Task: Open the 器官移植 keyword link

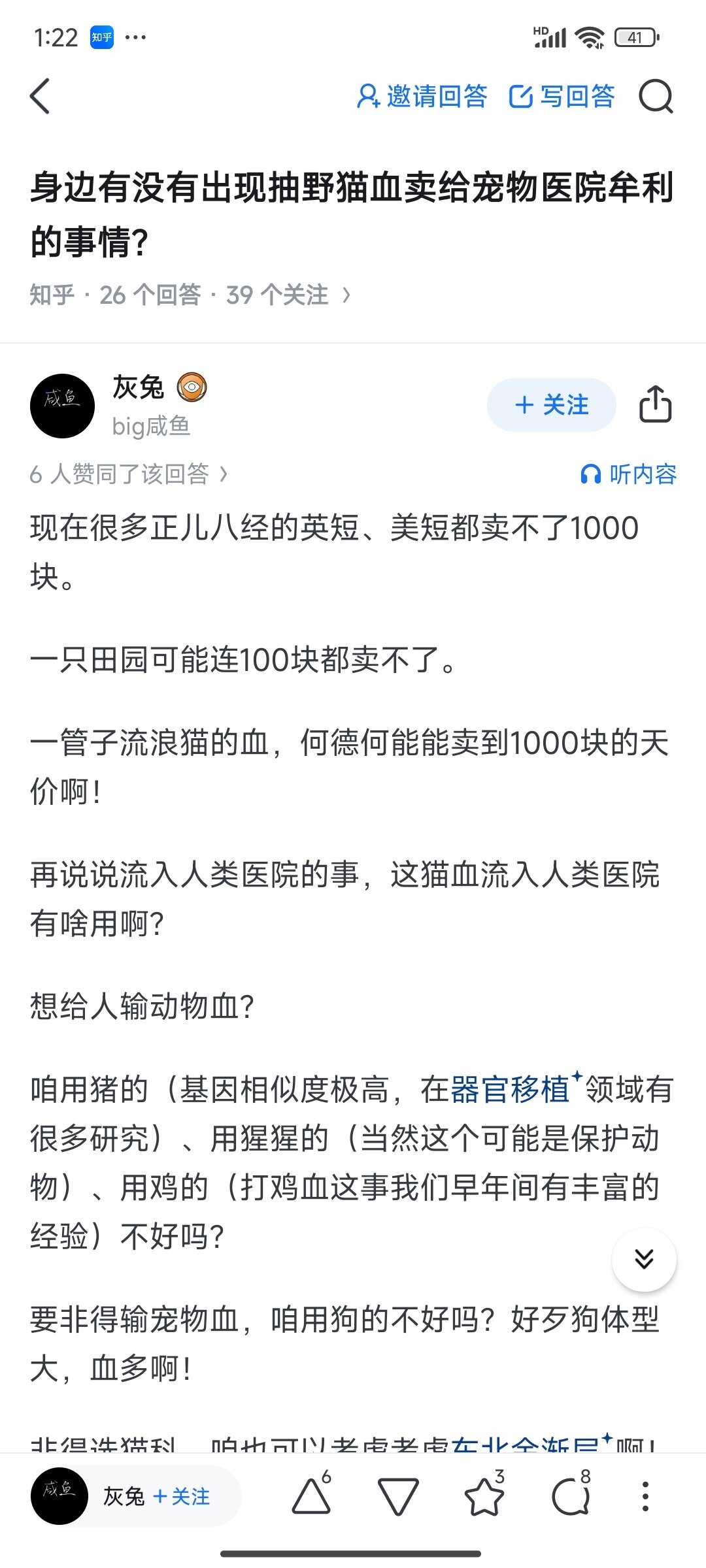Action: click(x=510, y=1090)
